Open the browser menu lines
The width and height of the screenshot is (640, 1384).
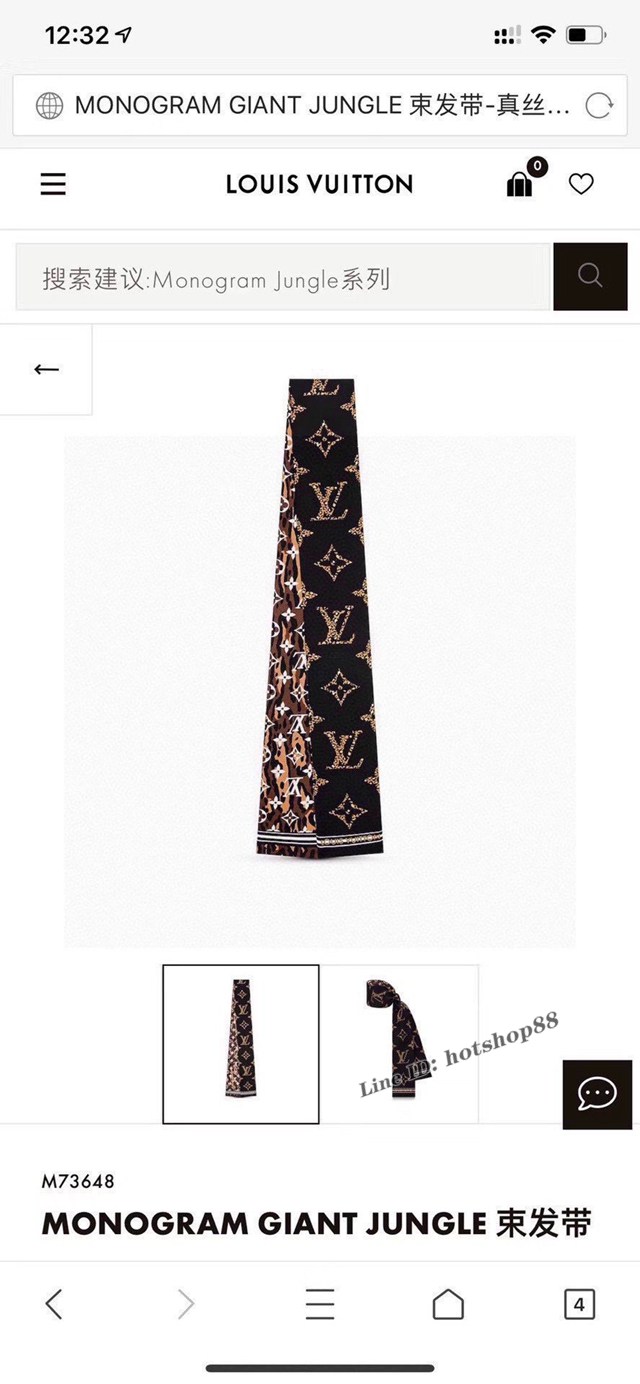click(x=320, y=1304)
